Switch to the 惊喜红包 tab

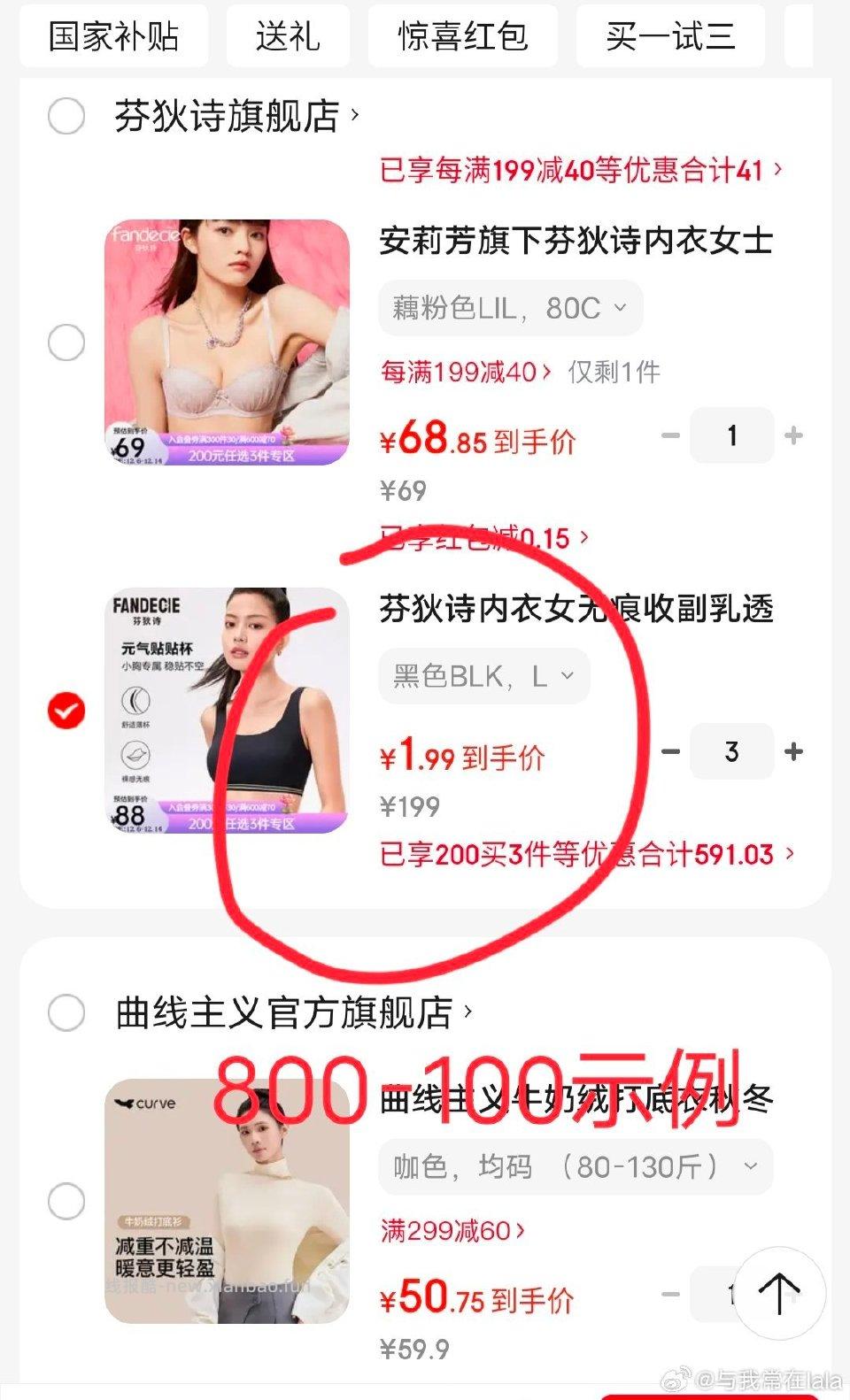pos(463,35)
